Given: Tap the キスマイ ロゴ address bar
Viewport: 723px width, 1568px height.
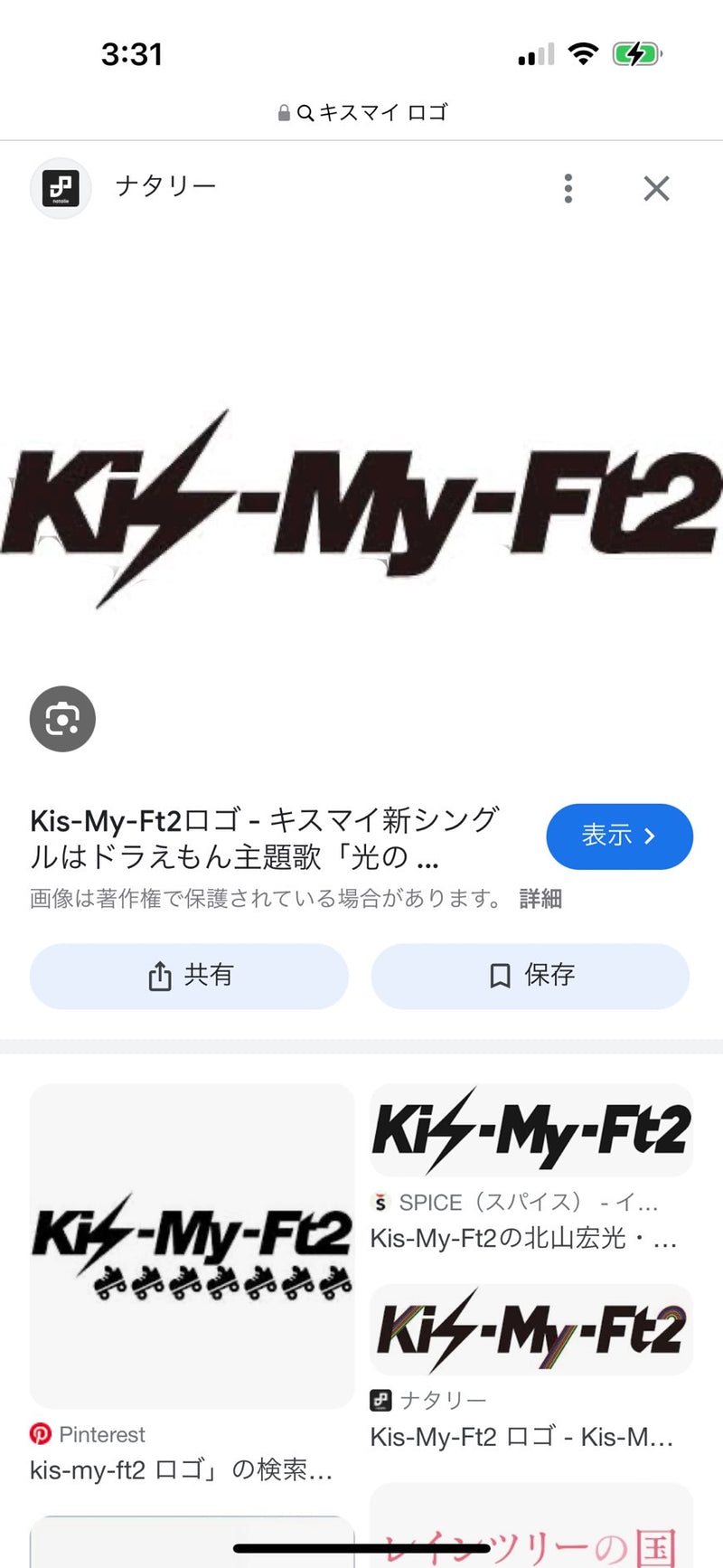Looking at the screenshot, I should [363, 113].
